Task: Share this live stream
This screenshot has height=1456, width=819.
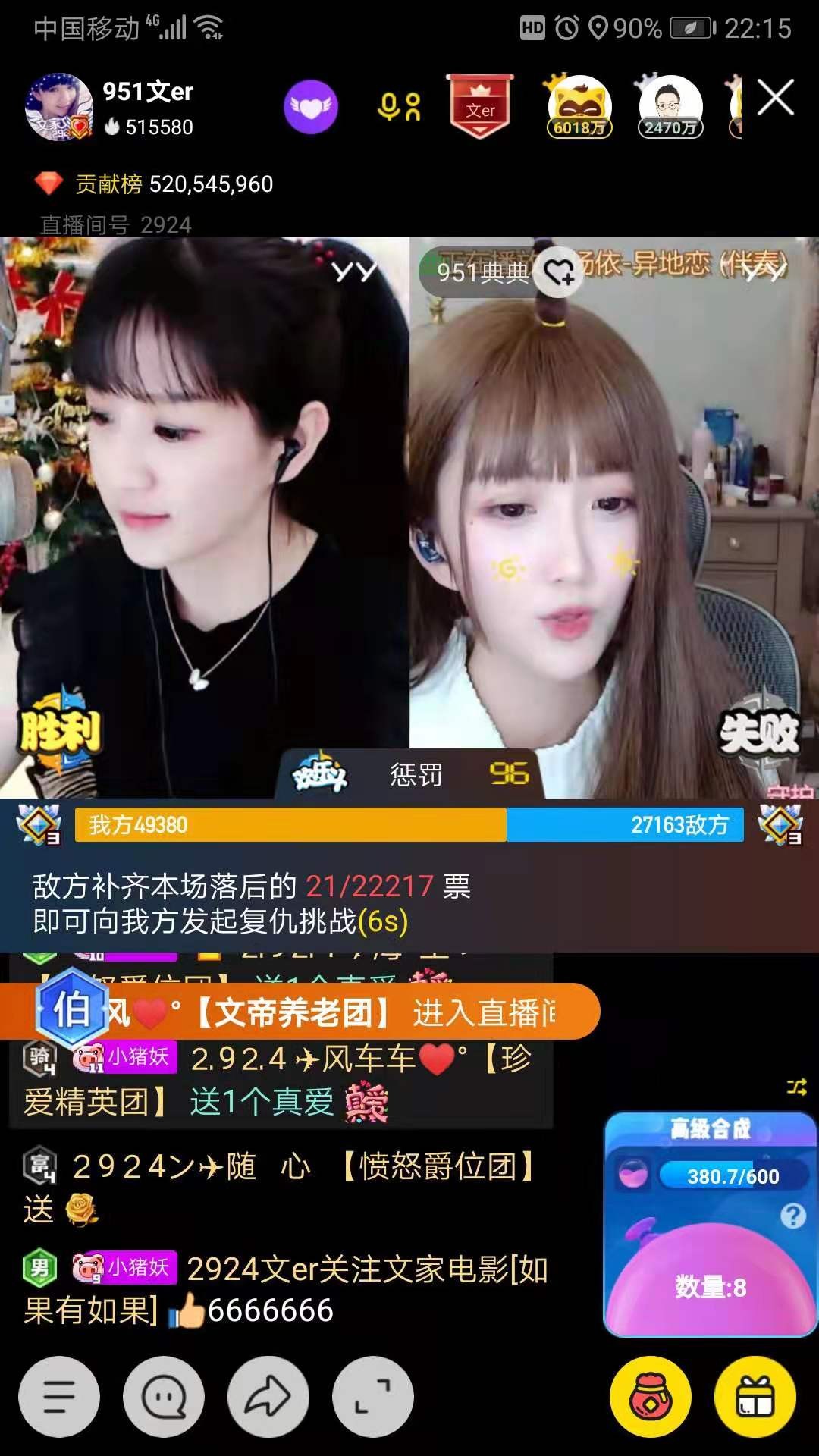Action: pos(268,1396)
